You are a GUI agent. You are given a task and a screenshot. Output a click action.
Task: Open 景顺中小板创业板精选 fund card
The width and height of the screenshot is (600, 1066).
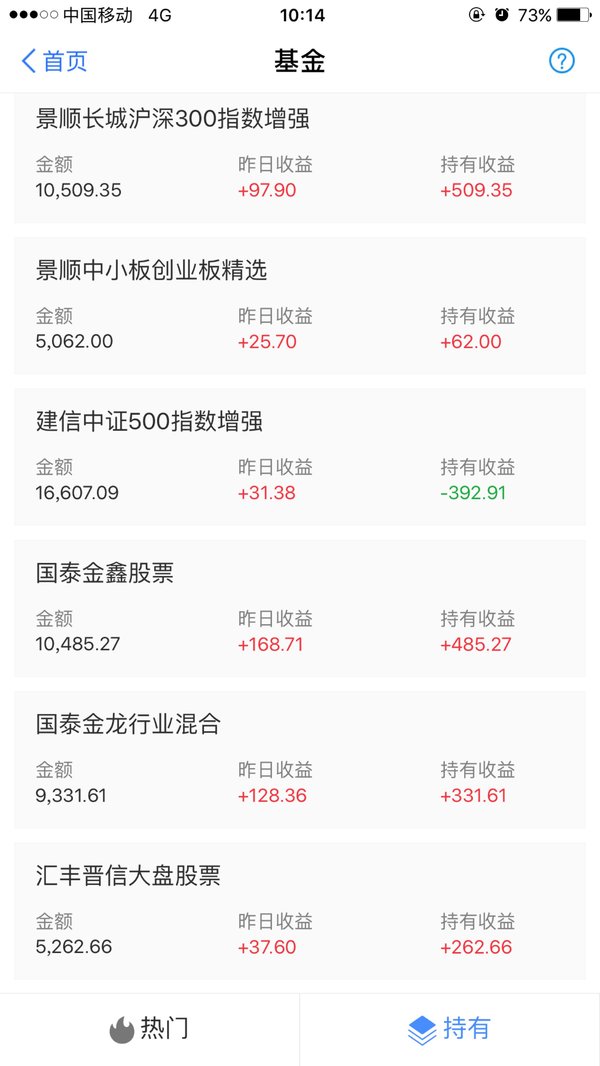coord(300,305)
